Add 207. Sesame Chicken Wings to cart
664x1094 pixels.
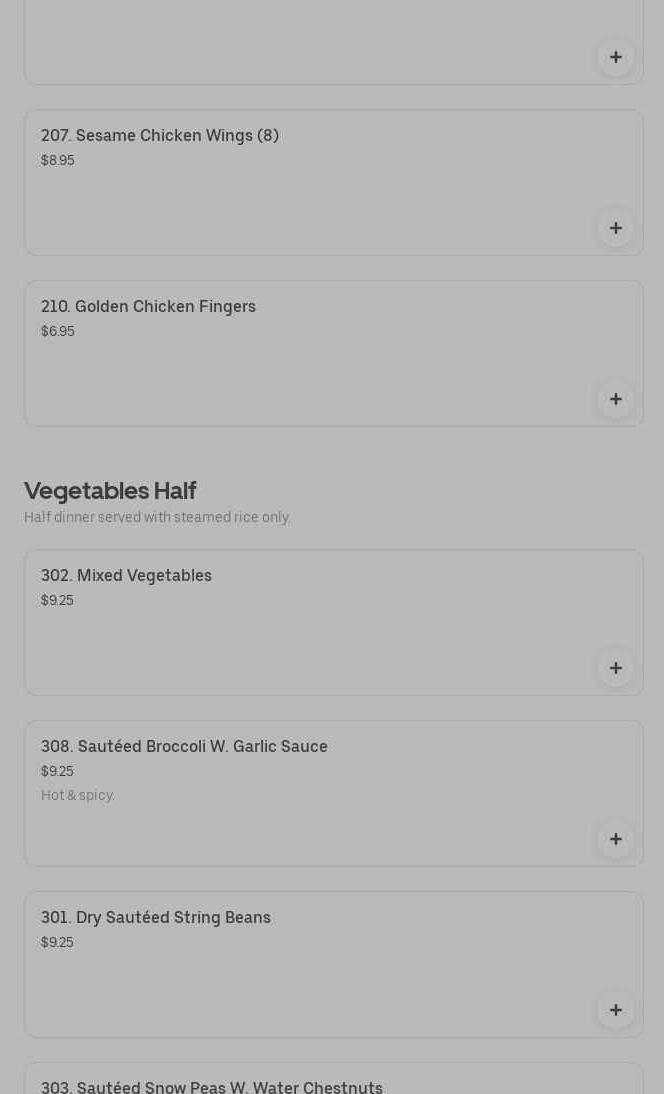(616, 228)
